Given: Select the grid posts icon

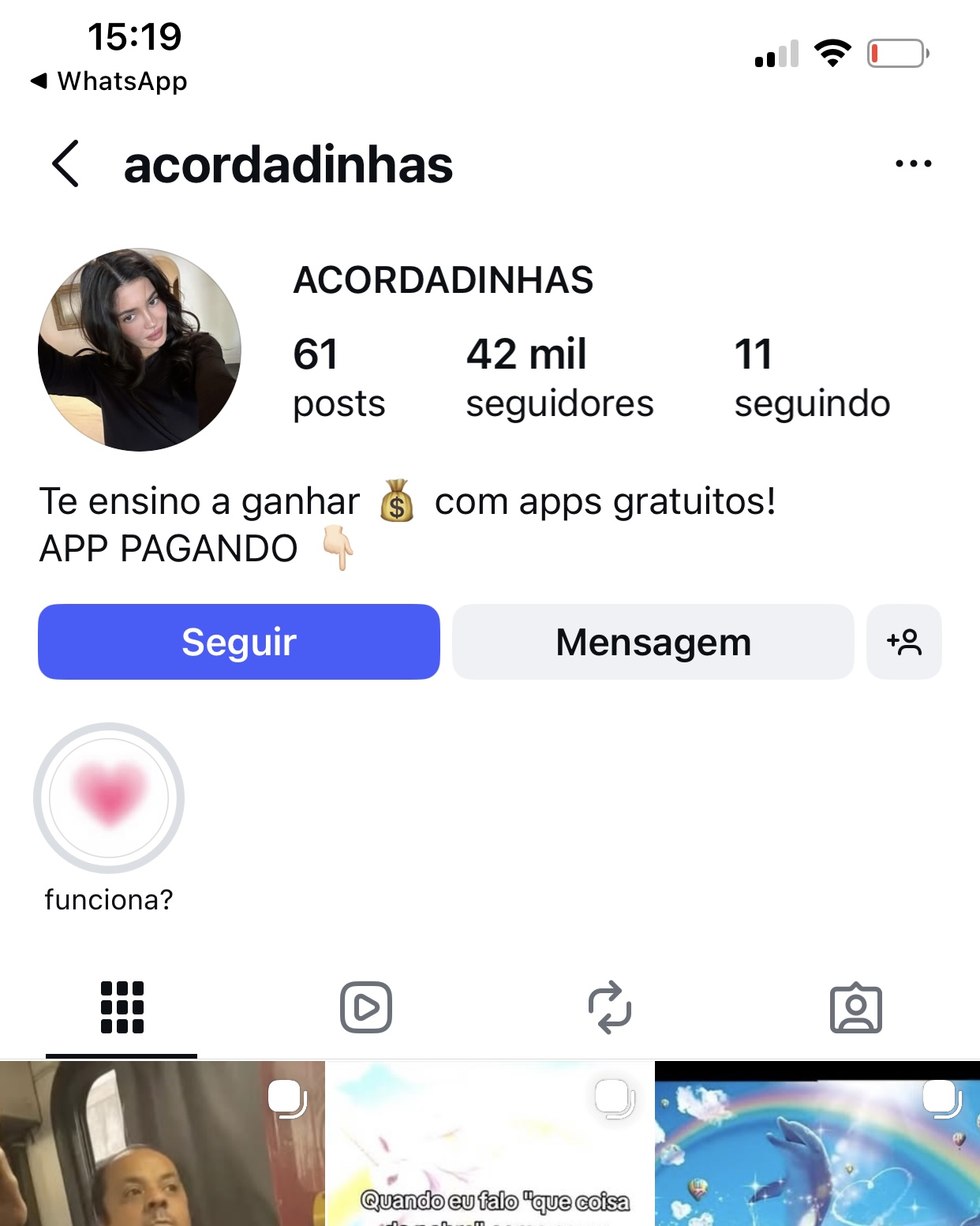Looking at the screenshot, I should tap(121, 1007).
